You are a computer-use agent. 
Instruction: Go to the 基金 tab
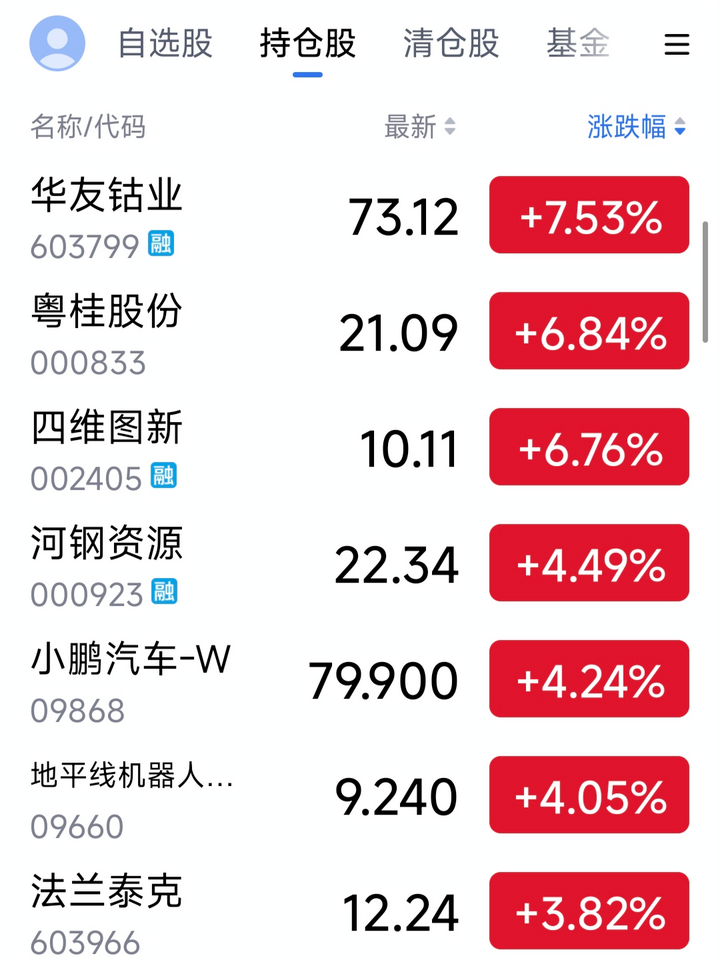tap(578, 44)
